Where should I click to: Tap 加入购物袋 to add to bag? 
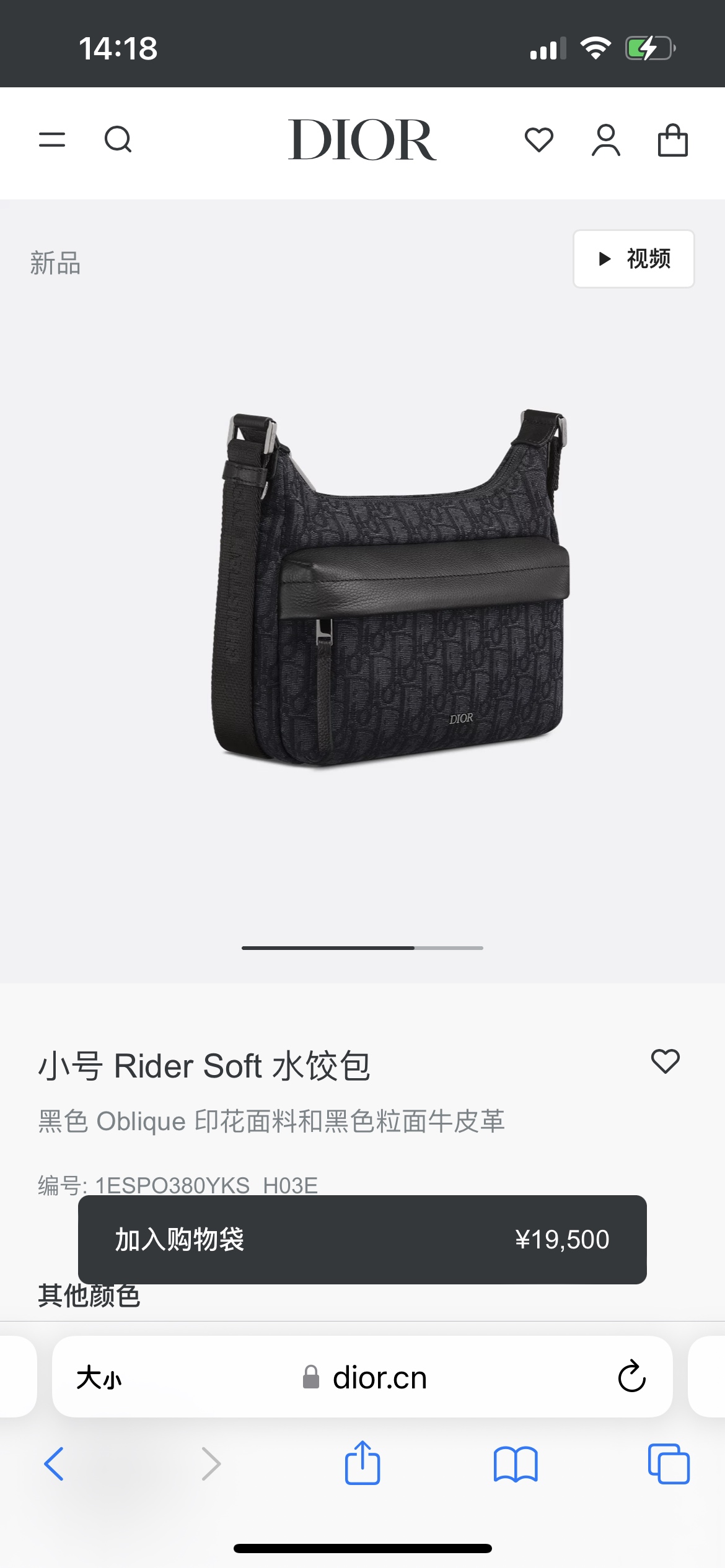point(362,1240)
